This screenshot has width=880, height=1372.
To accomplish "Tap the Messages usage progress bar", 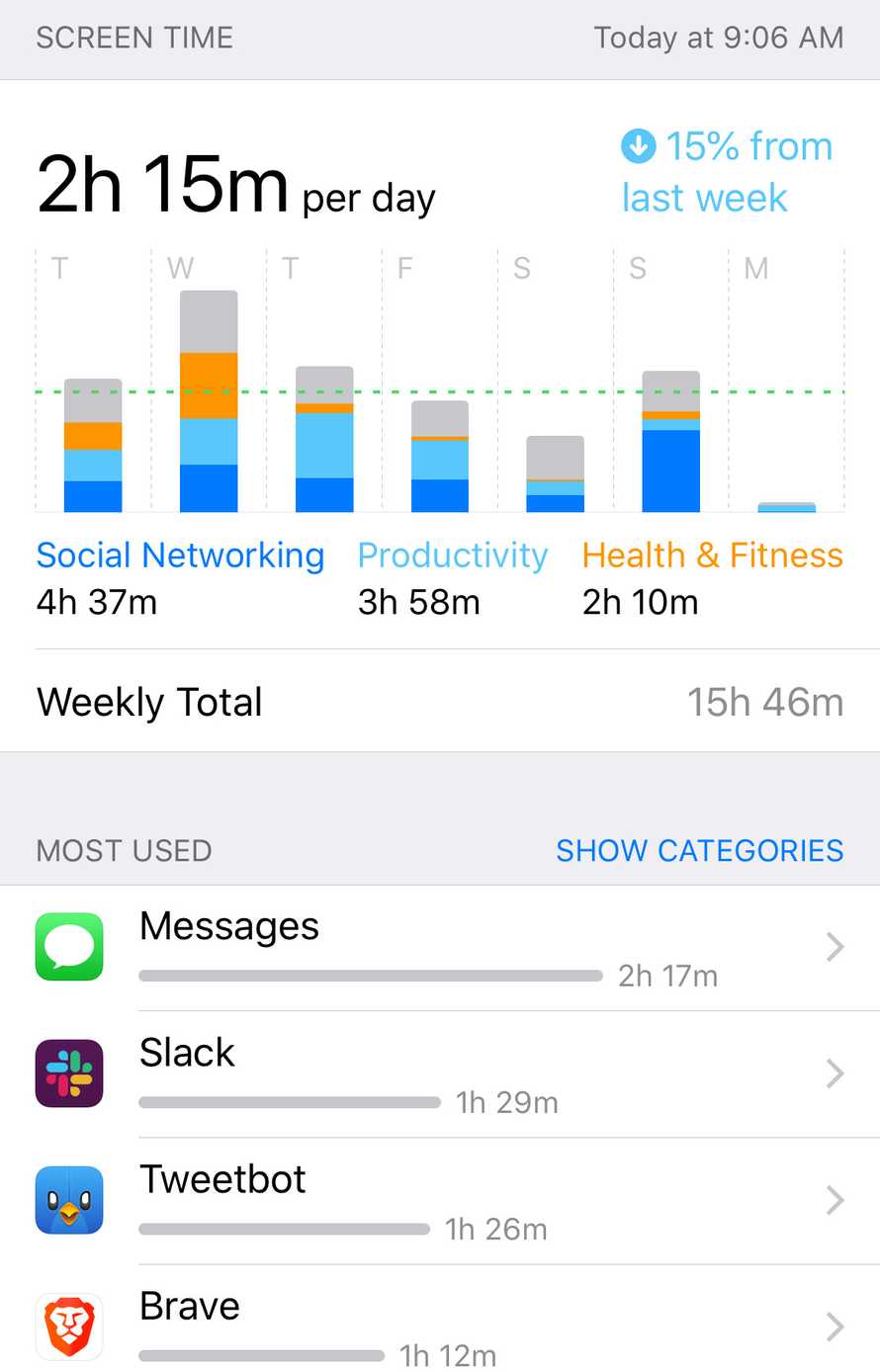I will [x=371, y=976].
